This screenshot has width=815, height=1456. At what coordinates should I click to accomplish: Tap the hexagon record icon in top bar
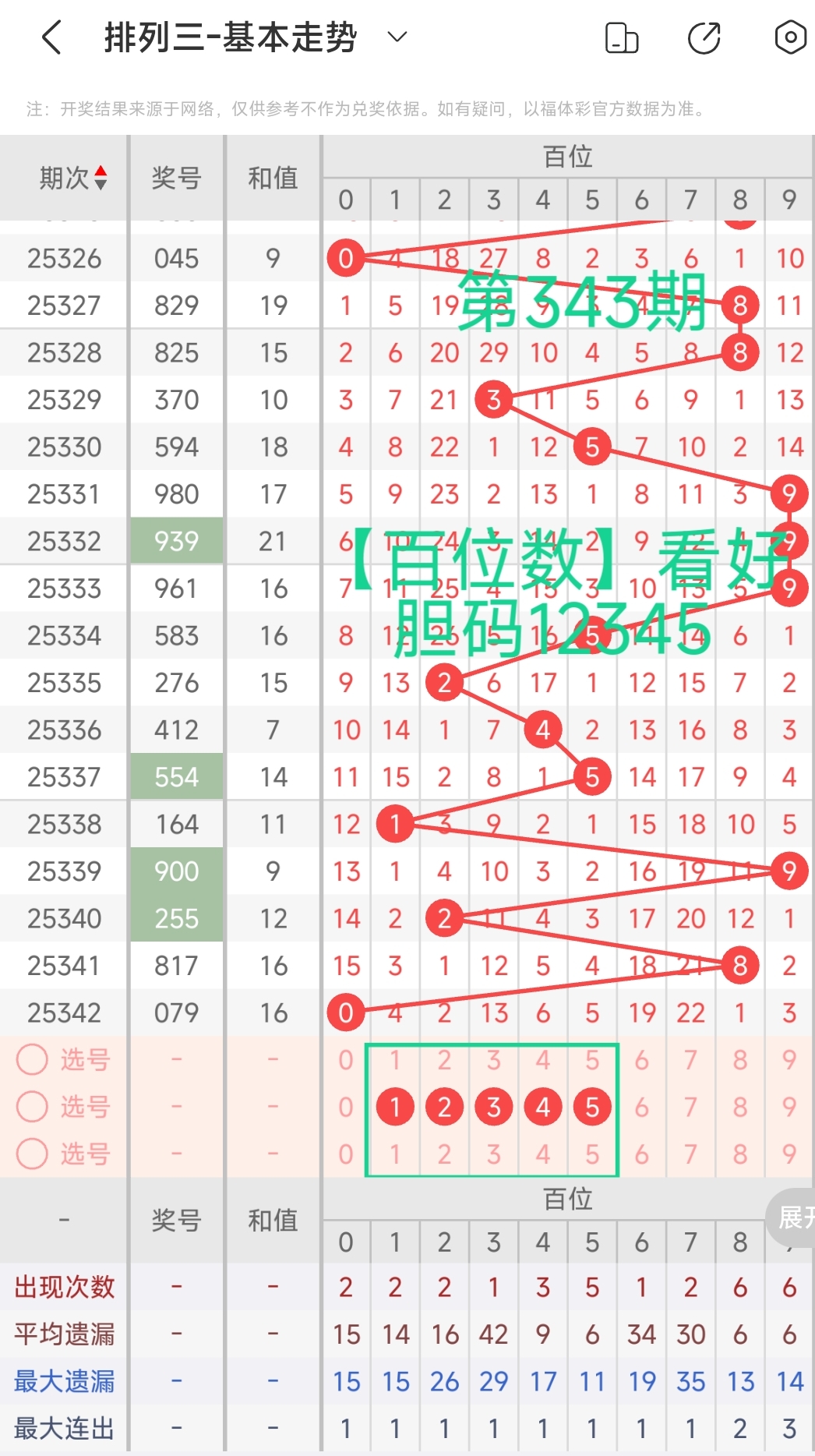[x=789, y=36]
